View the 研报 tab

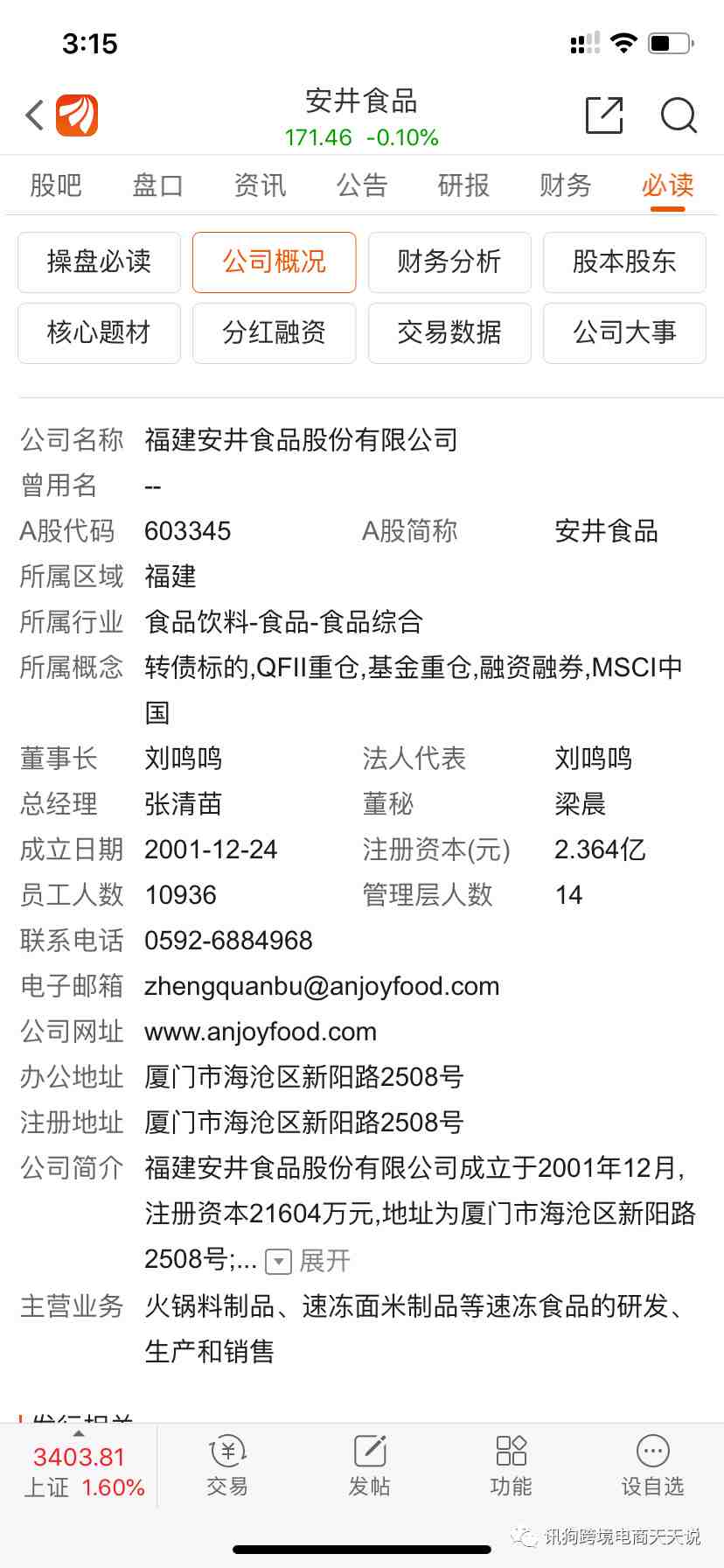pos(463,185)
